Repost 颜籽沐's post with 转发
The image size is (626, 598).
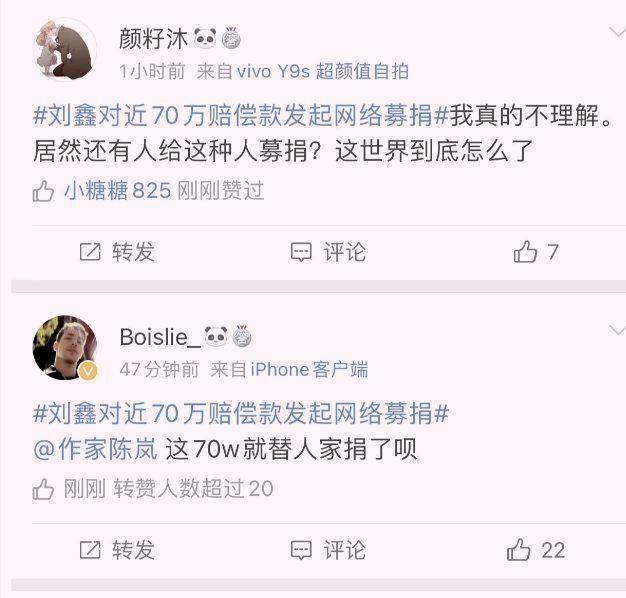118,252
